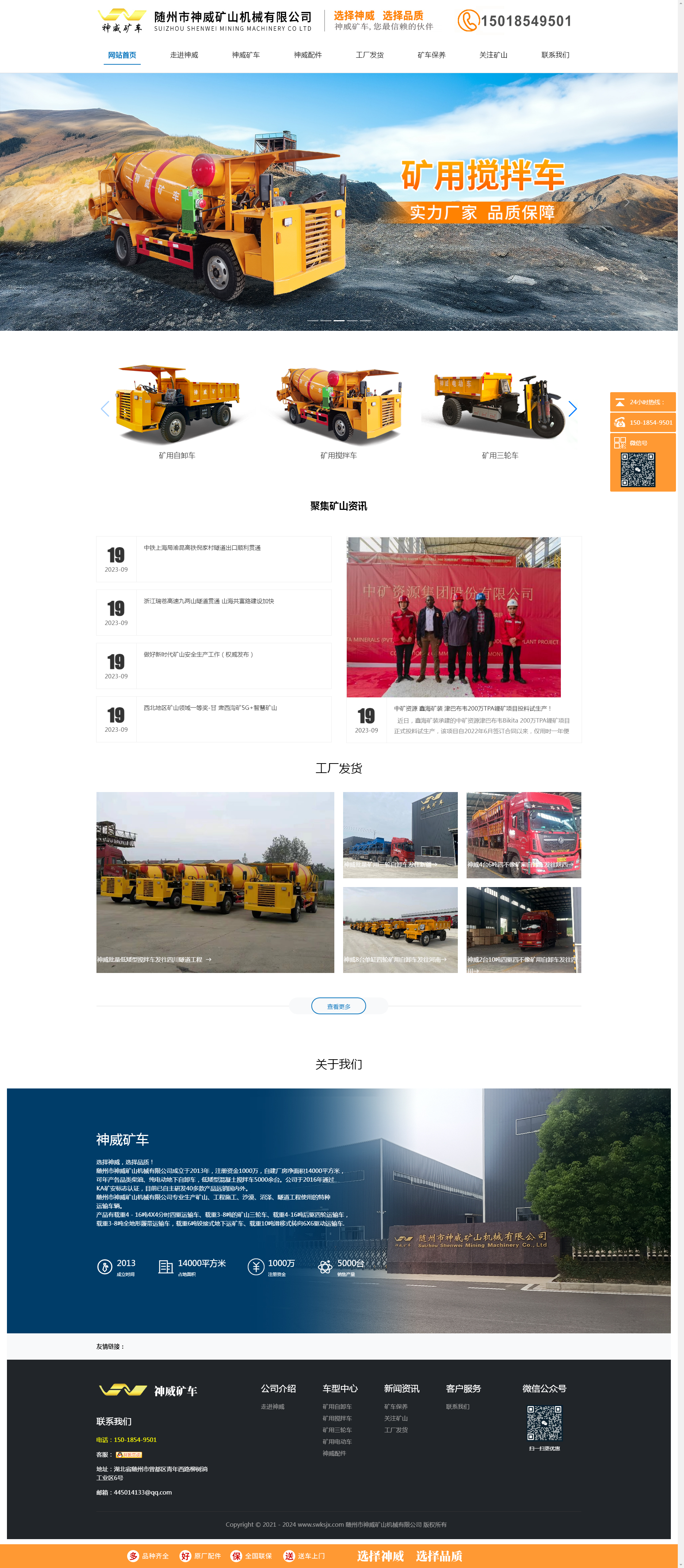Open the 矿车保养 menu item
Screen dimensions: 684x1568
[x=432, y=55]
